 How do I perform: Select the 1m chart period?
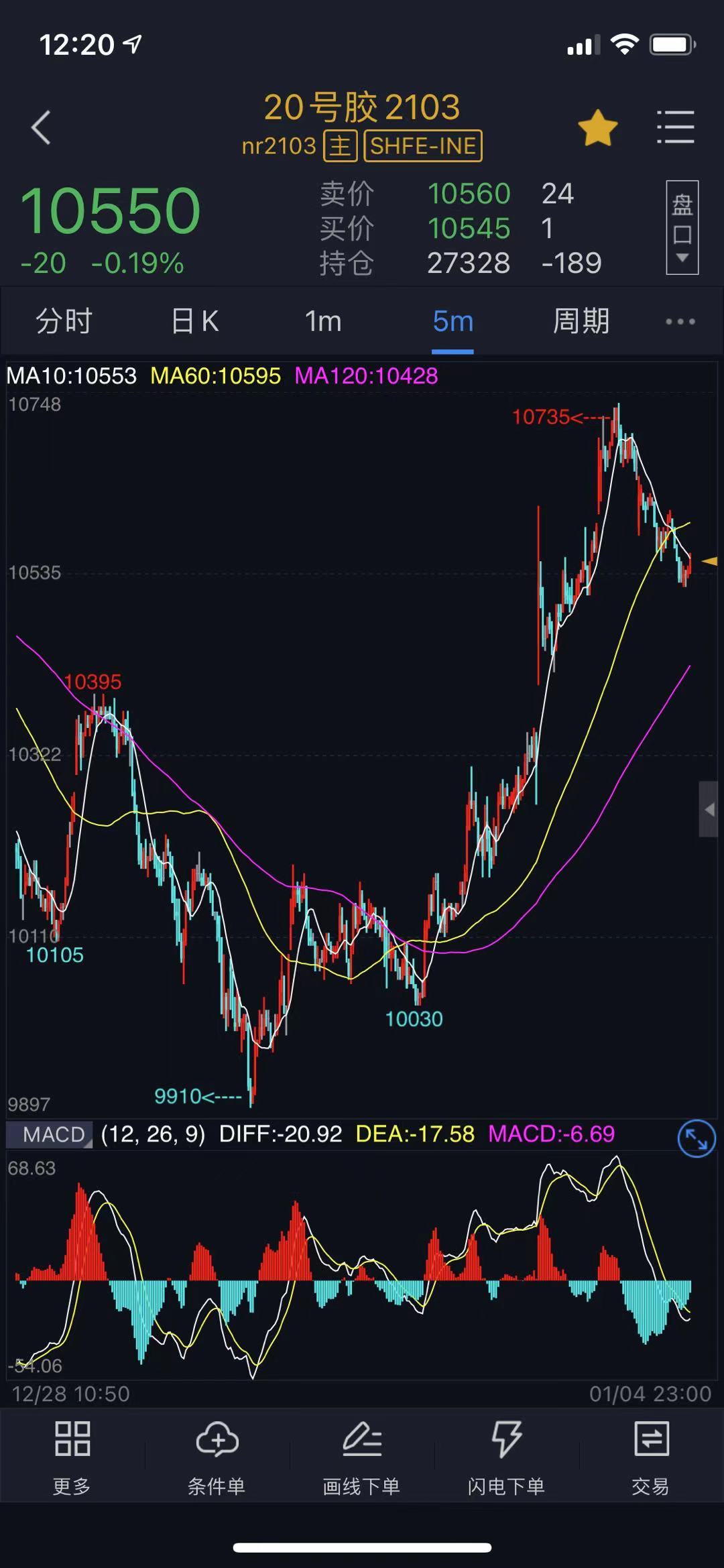323,321
